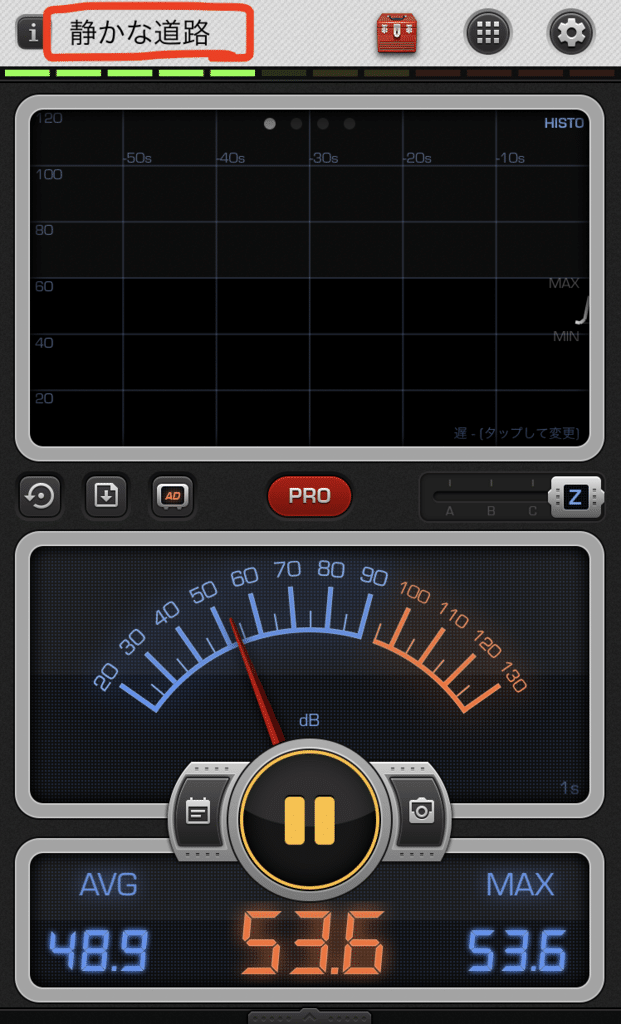This screenshot has width=621, height=1024.
Task: Tap the graph speed setting 遅 to change it
Action: [515, 433]
